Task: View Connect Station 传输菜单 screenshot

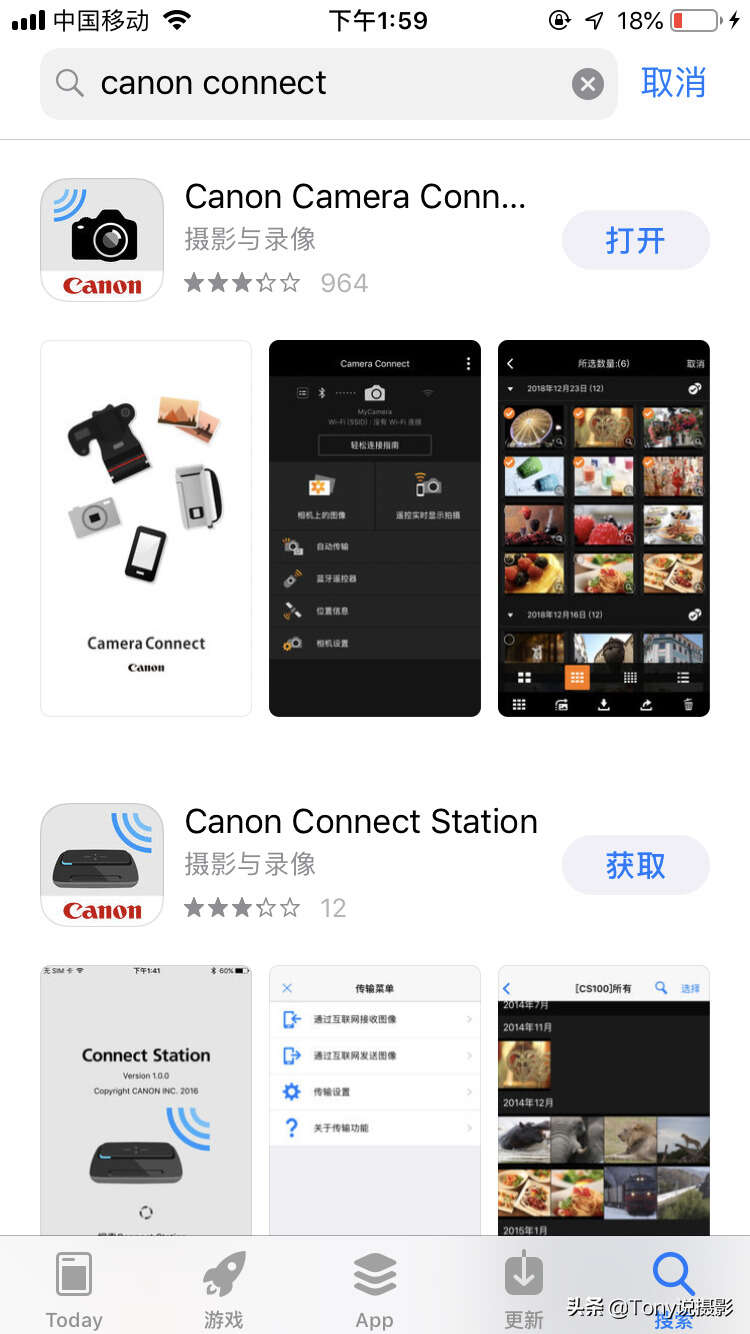Action: [375, 1098]
